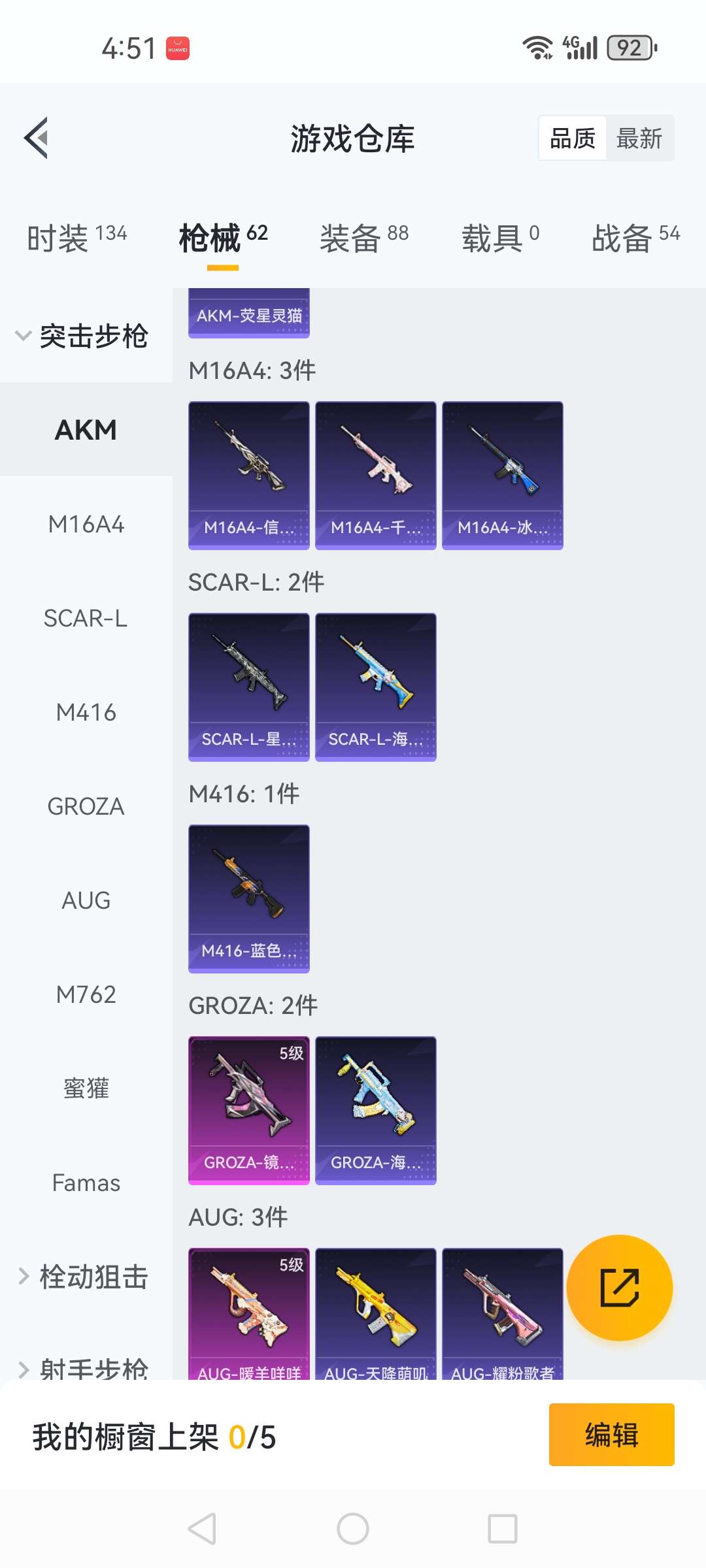Switch to the 战备 tab
The image size is (706, 1568).
[x=635, y=237]
